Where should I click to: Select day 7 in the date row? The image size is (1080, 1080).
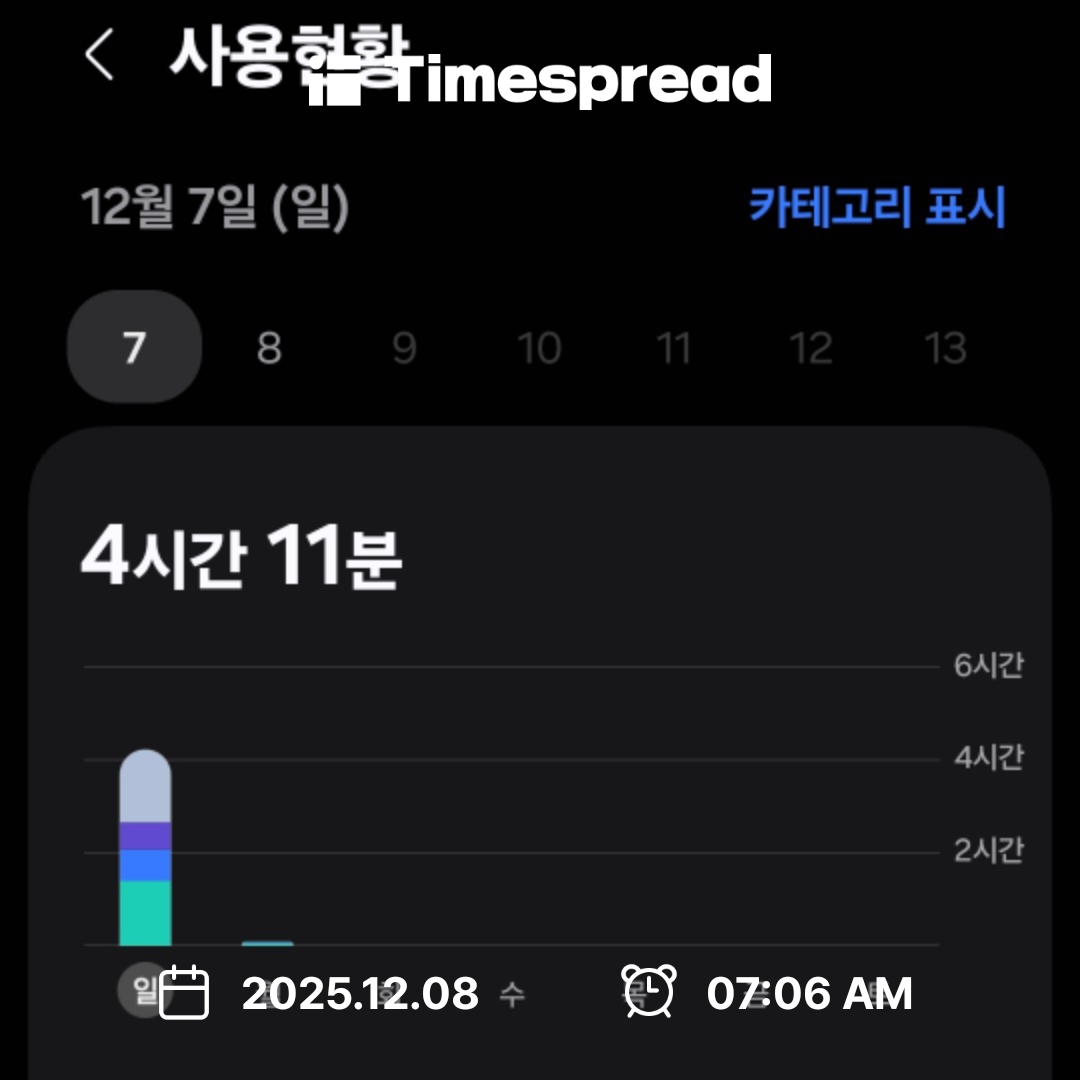click(134, 347)
